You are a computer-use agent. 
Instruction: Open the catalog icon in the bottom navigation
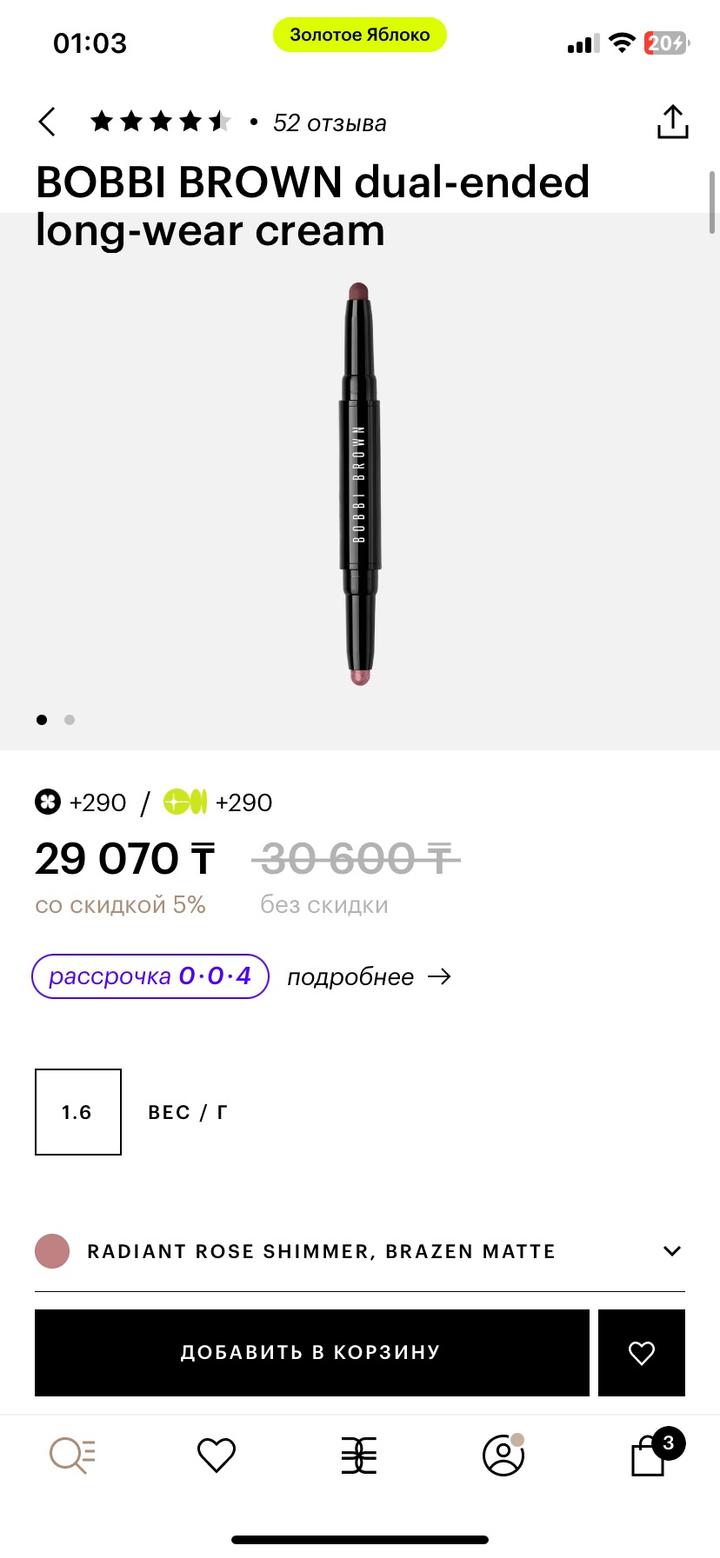[358, 1456]
